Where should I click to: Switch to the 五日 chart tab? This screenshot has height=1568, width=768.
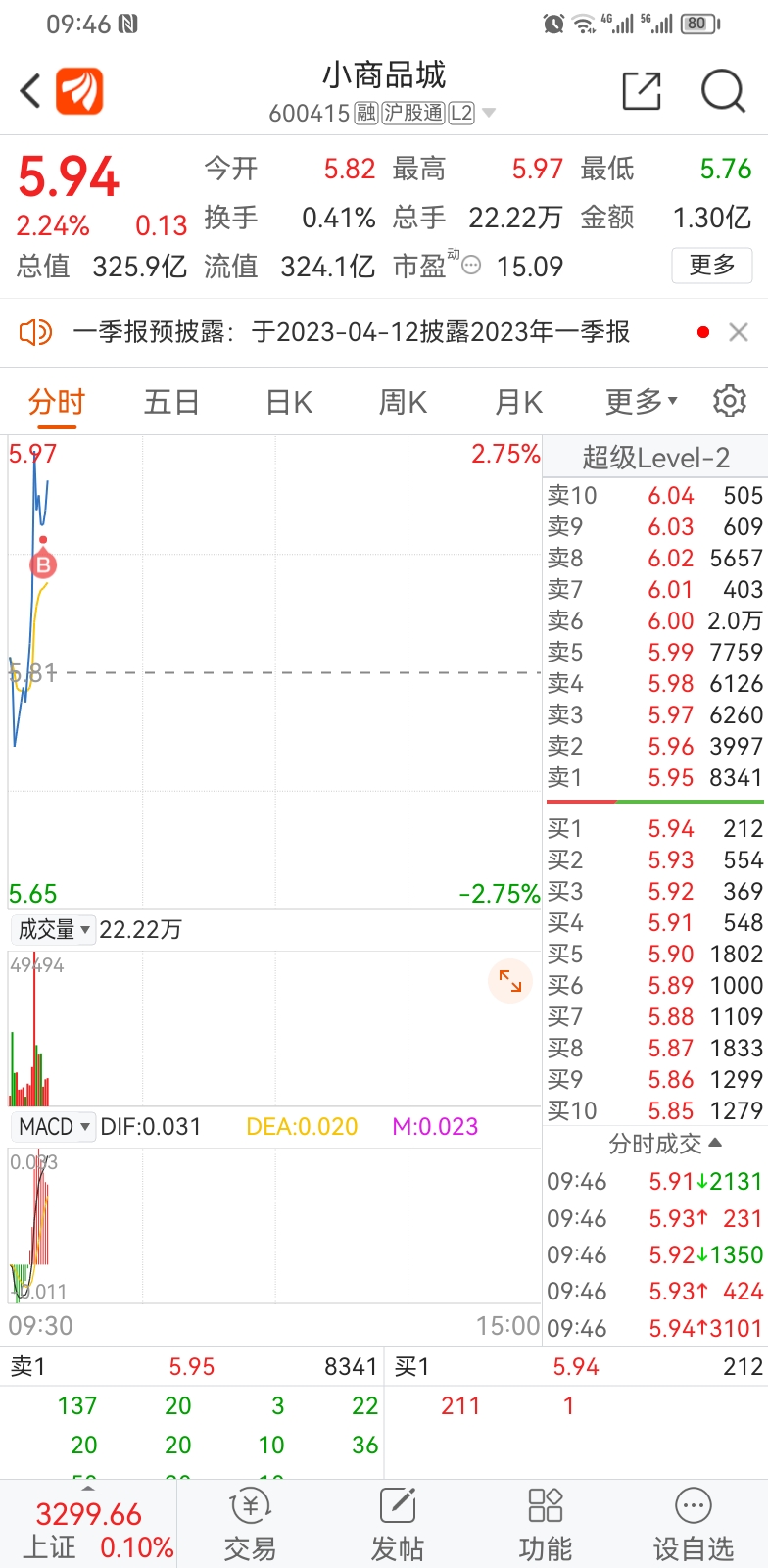(171, 402)
